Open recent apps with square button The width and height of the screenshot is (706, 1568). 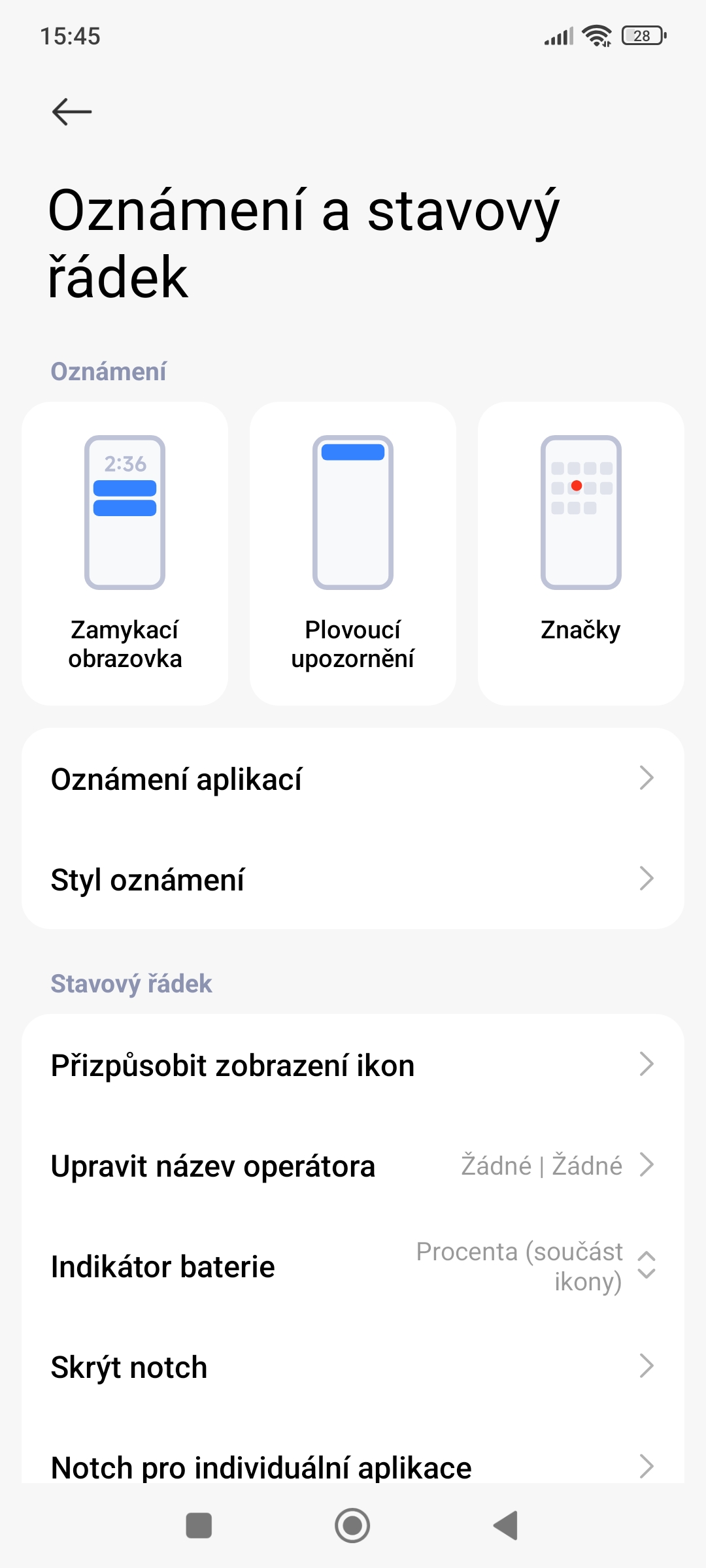(199, 1526)
